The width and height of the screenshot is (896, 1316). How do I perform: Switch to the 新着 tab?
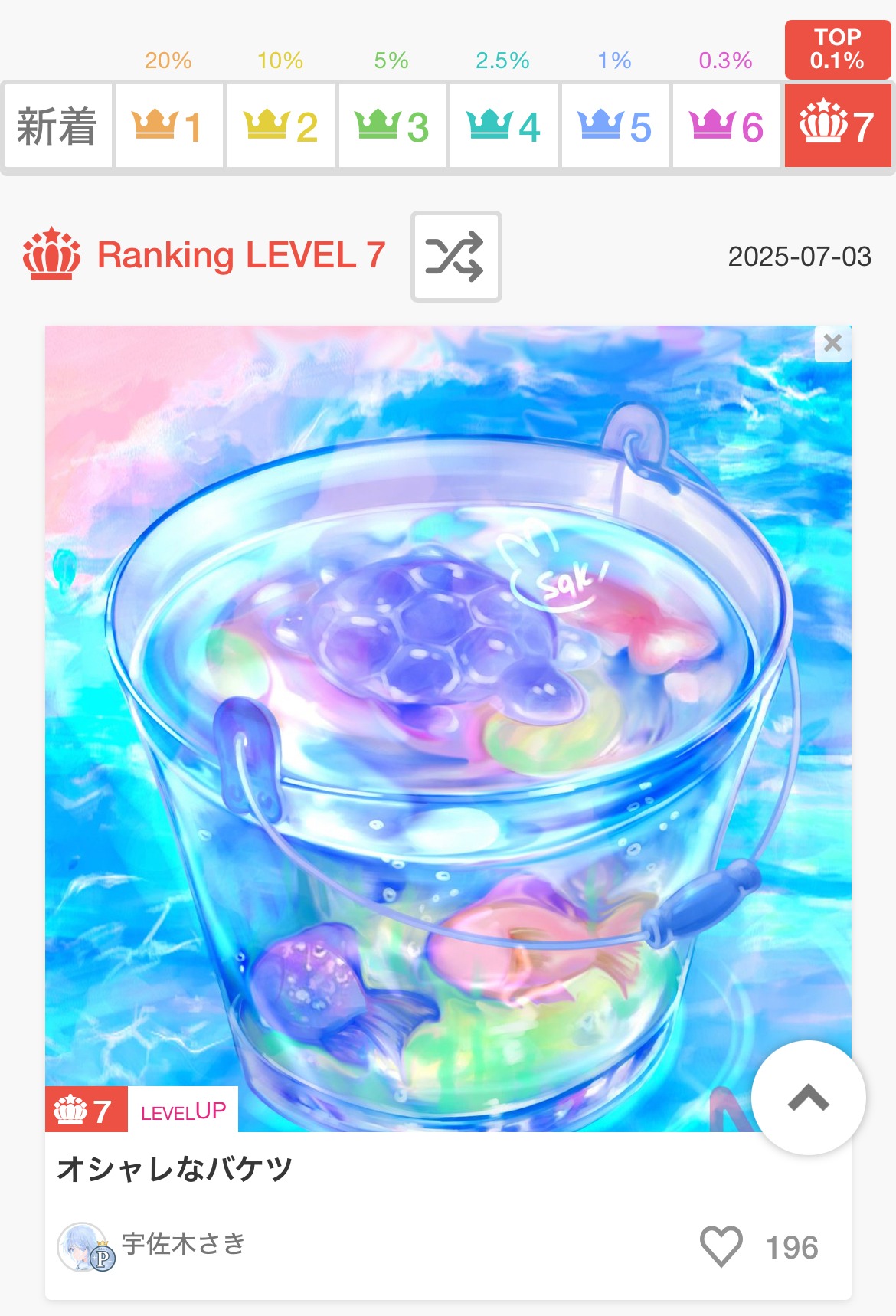57,126
